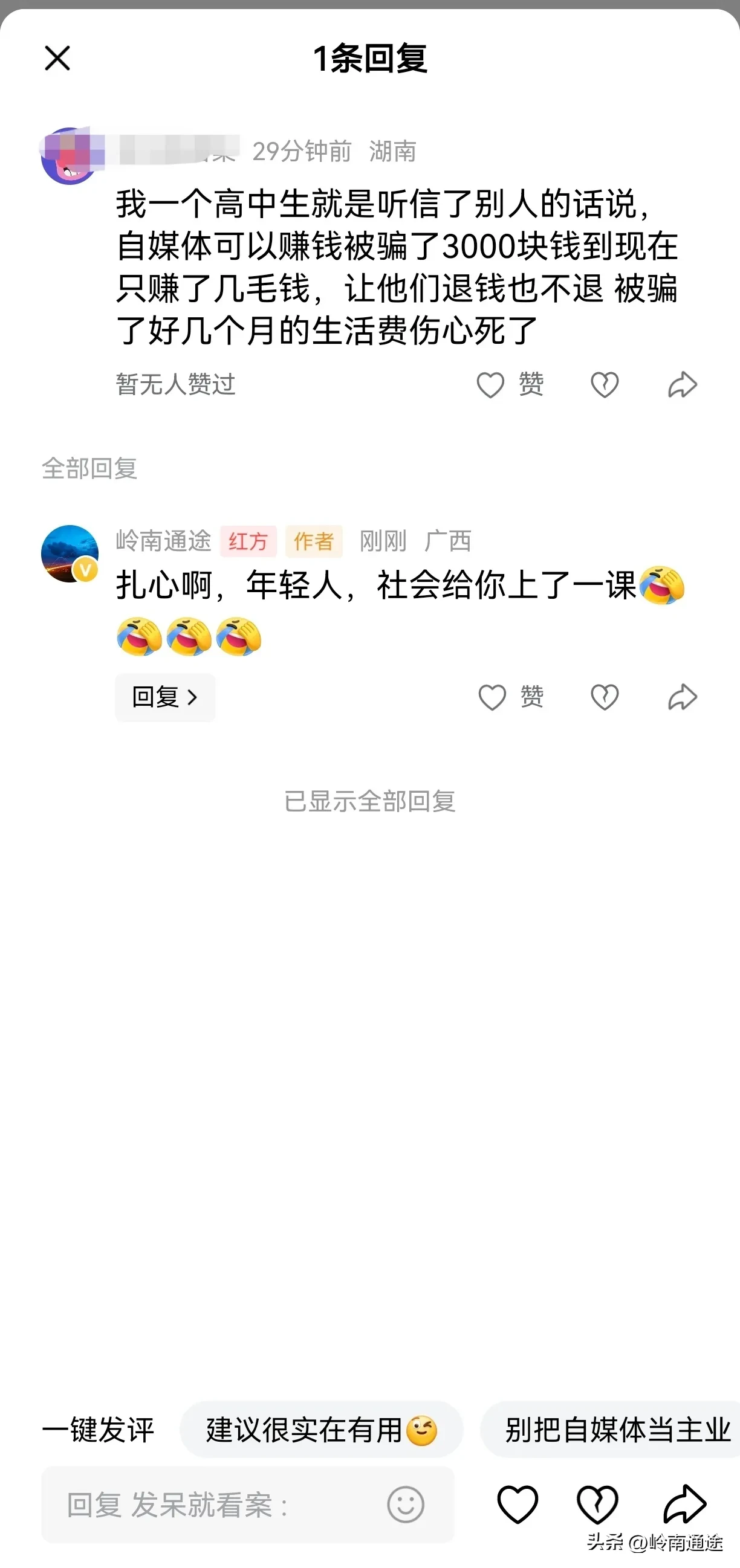Share 岭南通途's reply
The height and width of the screenshot is (1568, 740).
point(682,697)
